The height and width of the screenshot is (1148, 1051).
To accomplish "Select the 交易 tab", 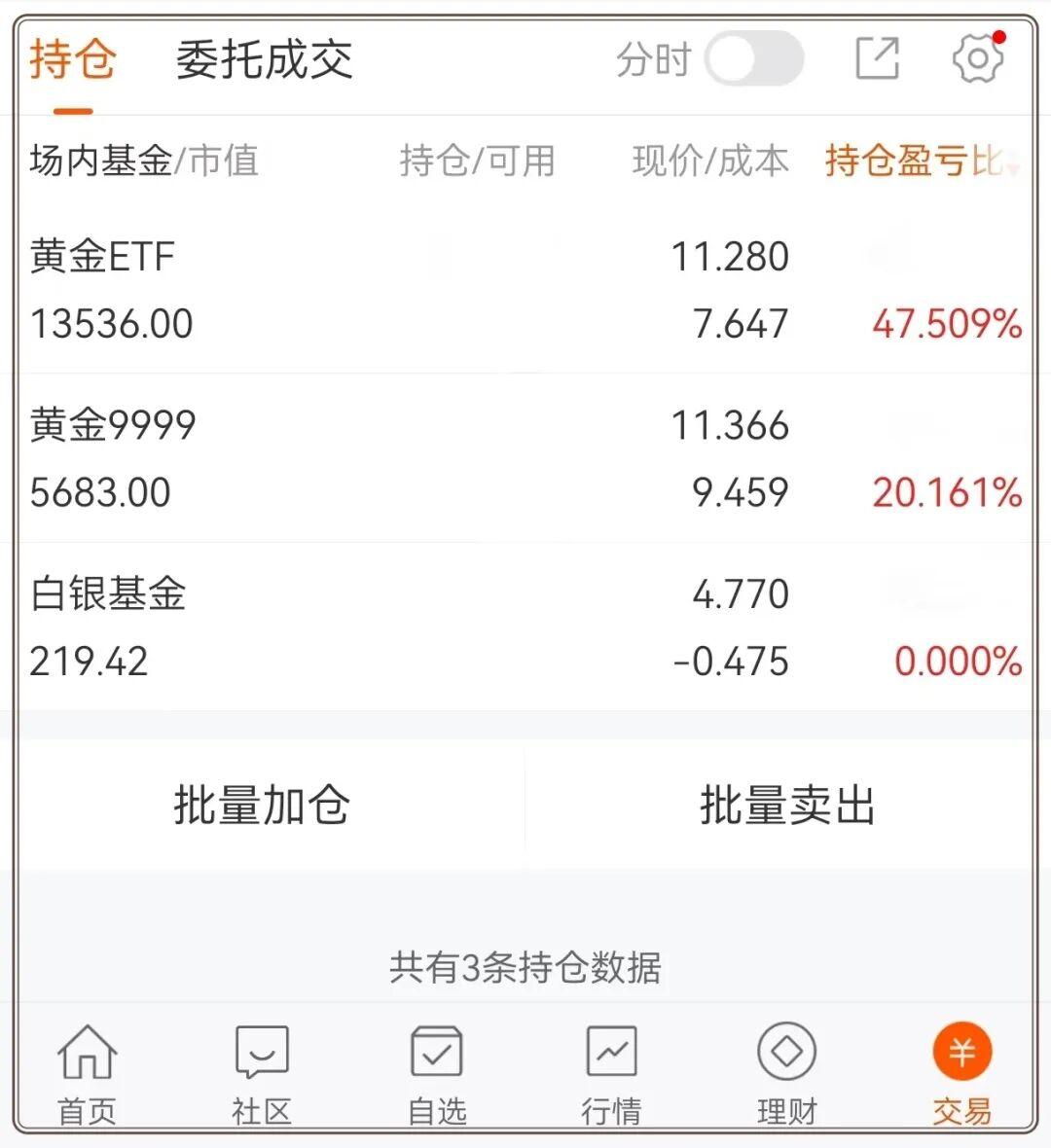I will pos(961,1075).
